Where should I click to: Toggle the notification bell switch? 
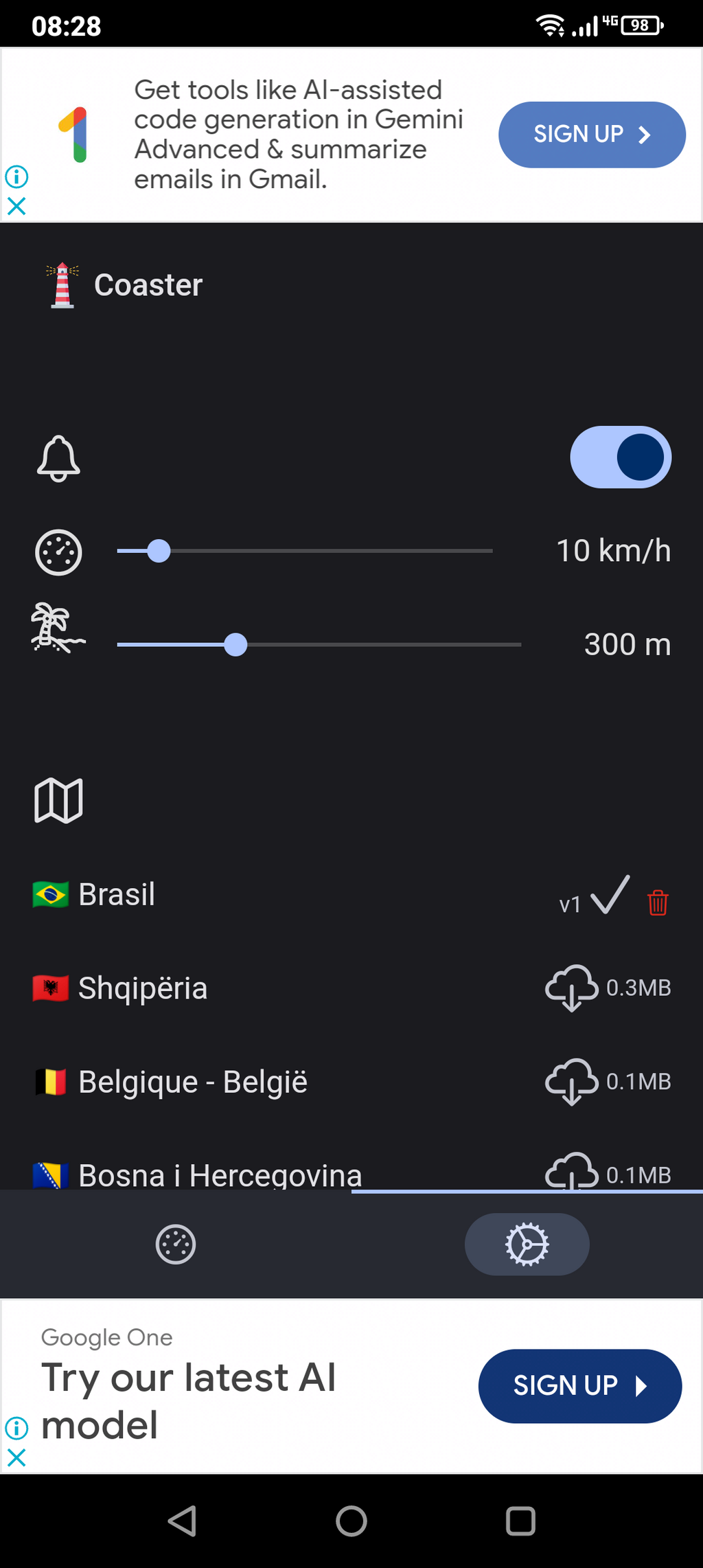tap(621, 457)
